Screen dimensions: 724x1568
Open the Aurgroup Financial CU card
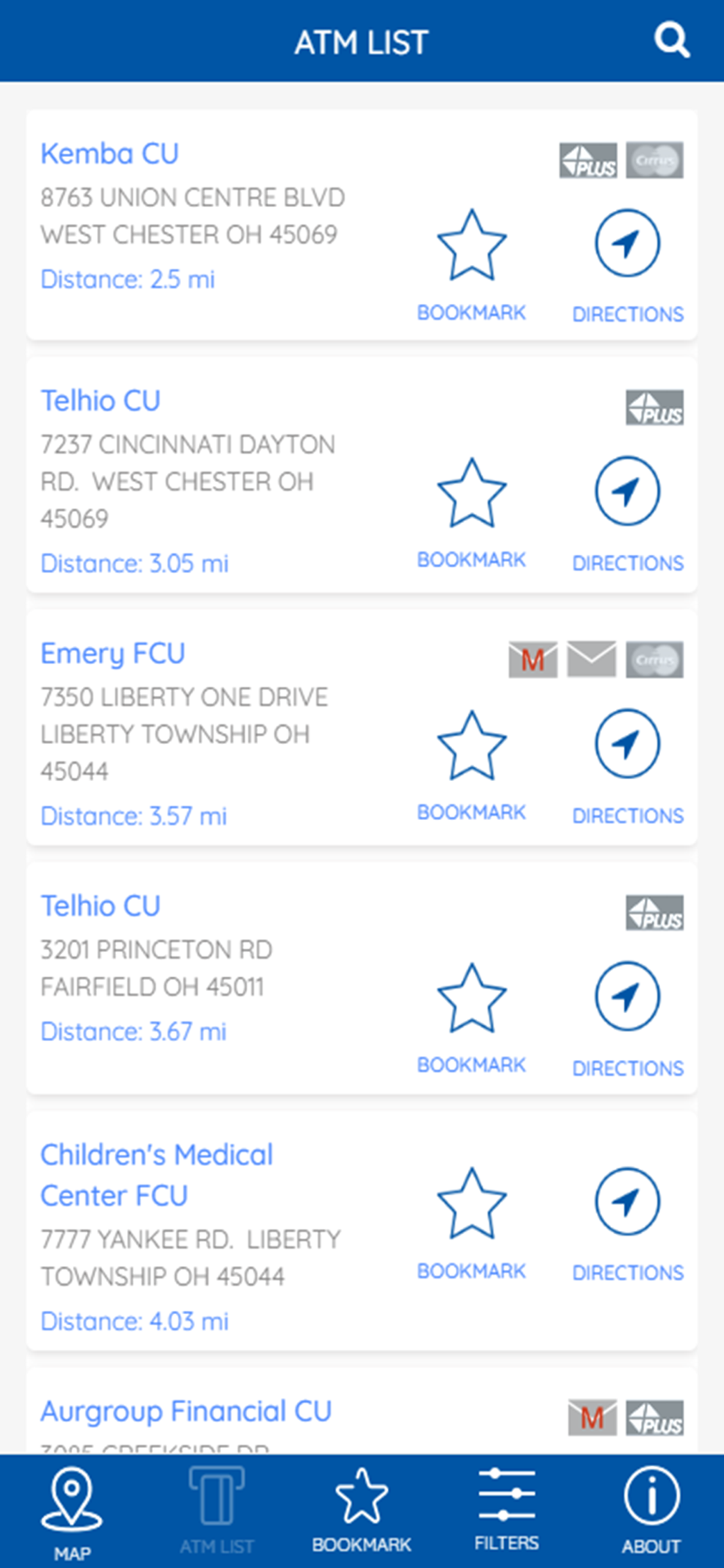coord(186,1412)
